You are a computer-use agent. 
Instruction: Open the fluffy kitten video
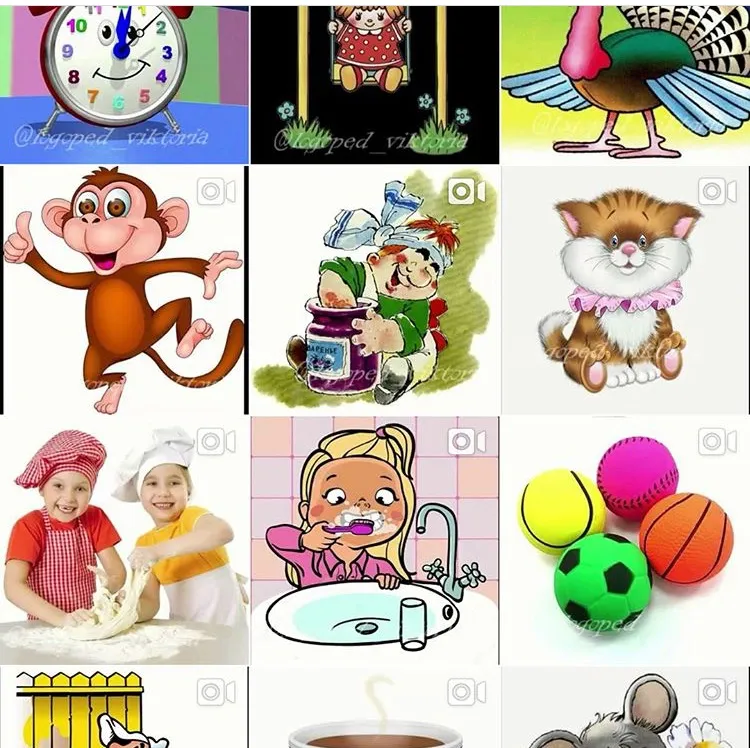point(625,290)
